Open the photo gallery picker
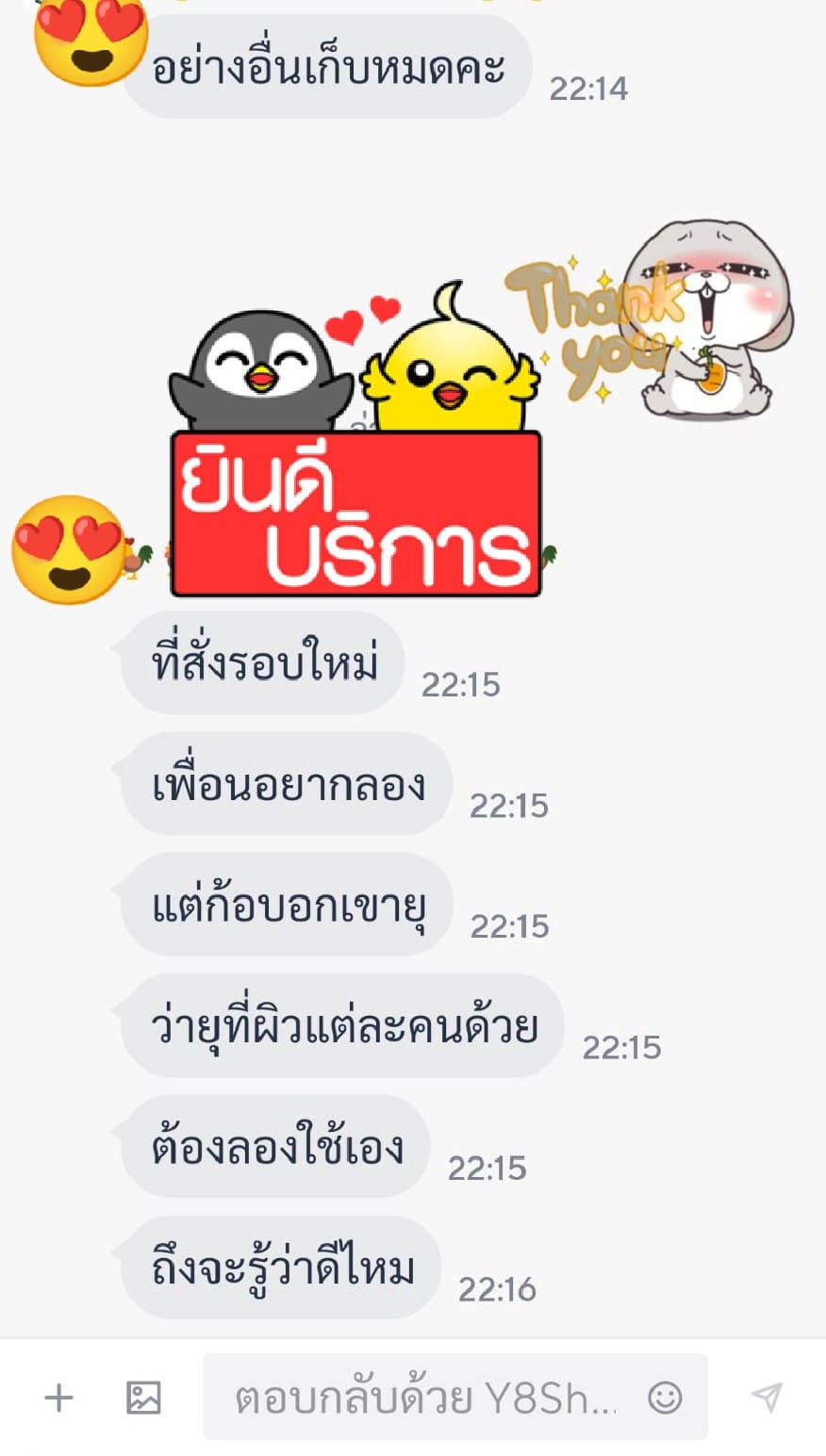Screen dimensions: 826x1456 (143, 1397)
